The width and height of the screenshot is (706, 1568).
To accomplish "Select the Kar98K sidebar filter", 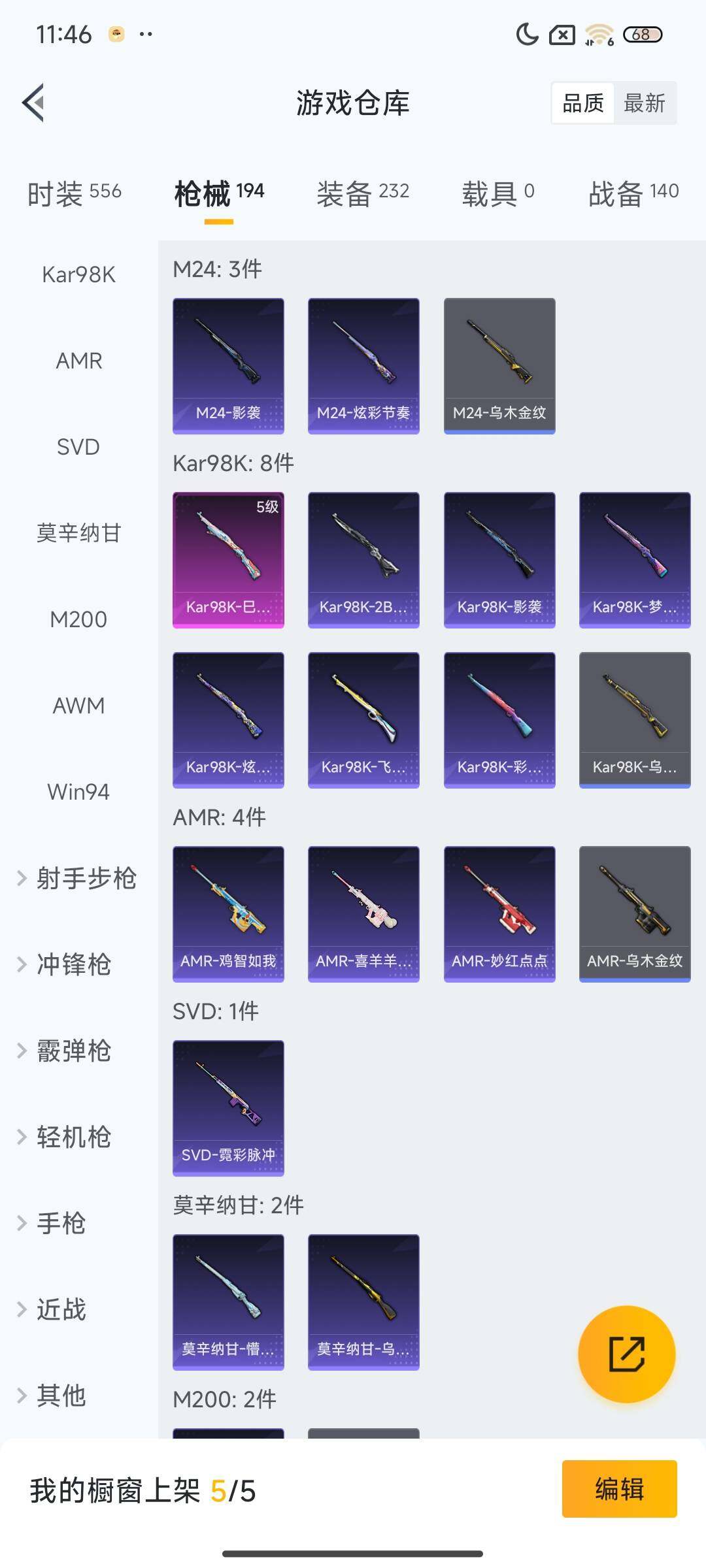I will 78,274.
